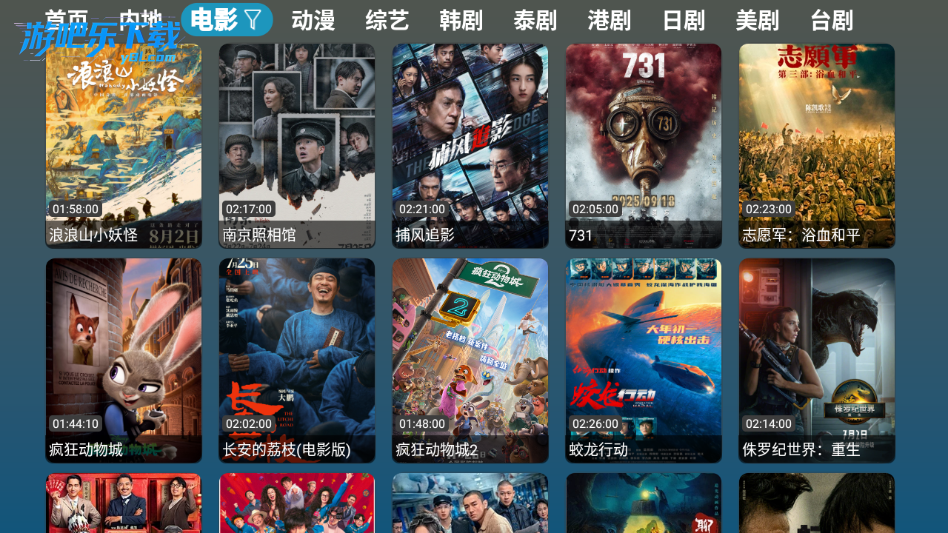The image size is (948, 533).
Task: Switch to the 动漫 tab
Action: [x=313, y=20]
